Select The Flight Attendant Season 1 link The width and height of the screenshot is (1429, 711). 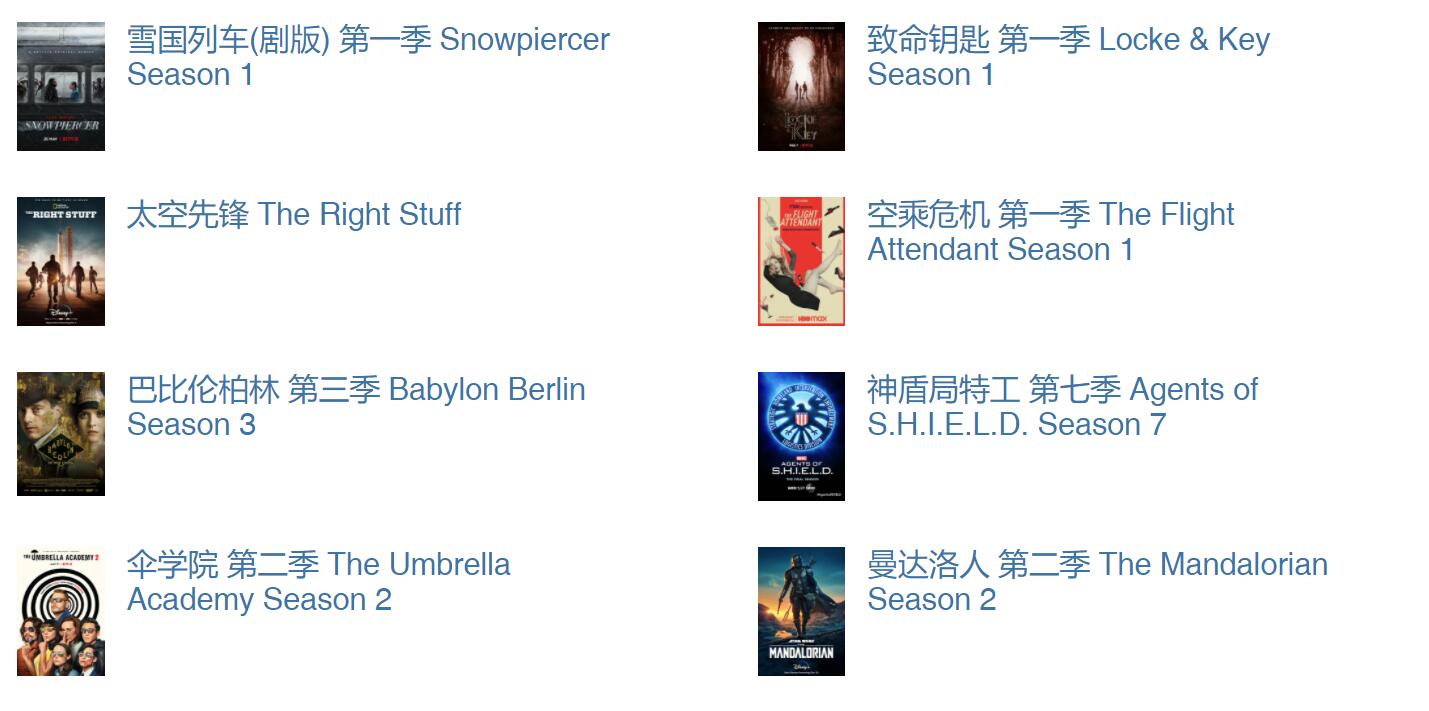click(1050, 216)
